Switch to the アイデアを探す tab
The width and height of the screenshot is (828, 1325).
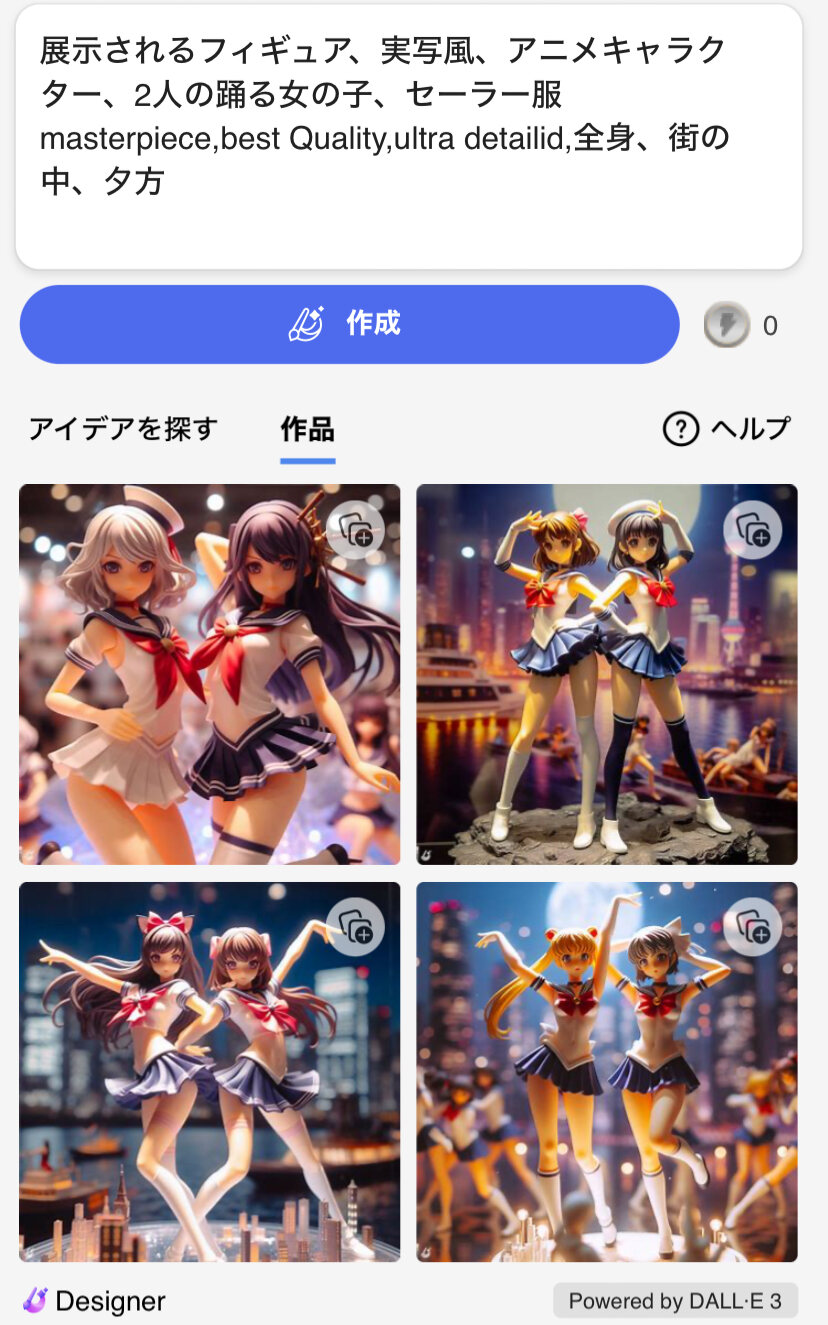pyautogui.click(x=123, y=429)
